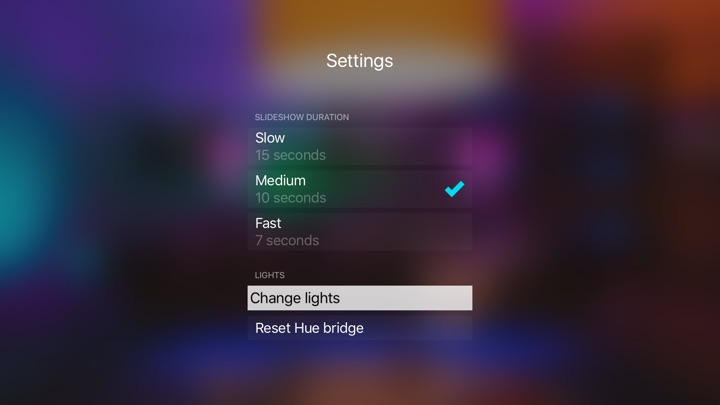This screenshot has height=405, width=720.
Task: Choose the Medium 10 seconds duration
Action: point(359,189)
